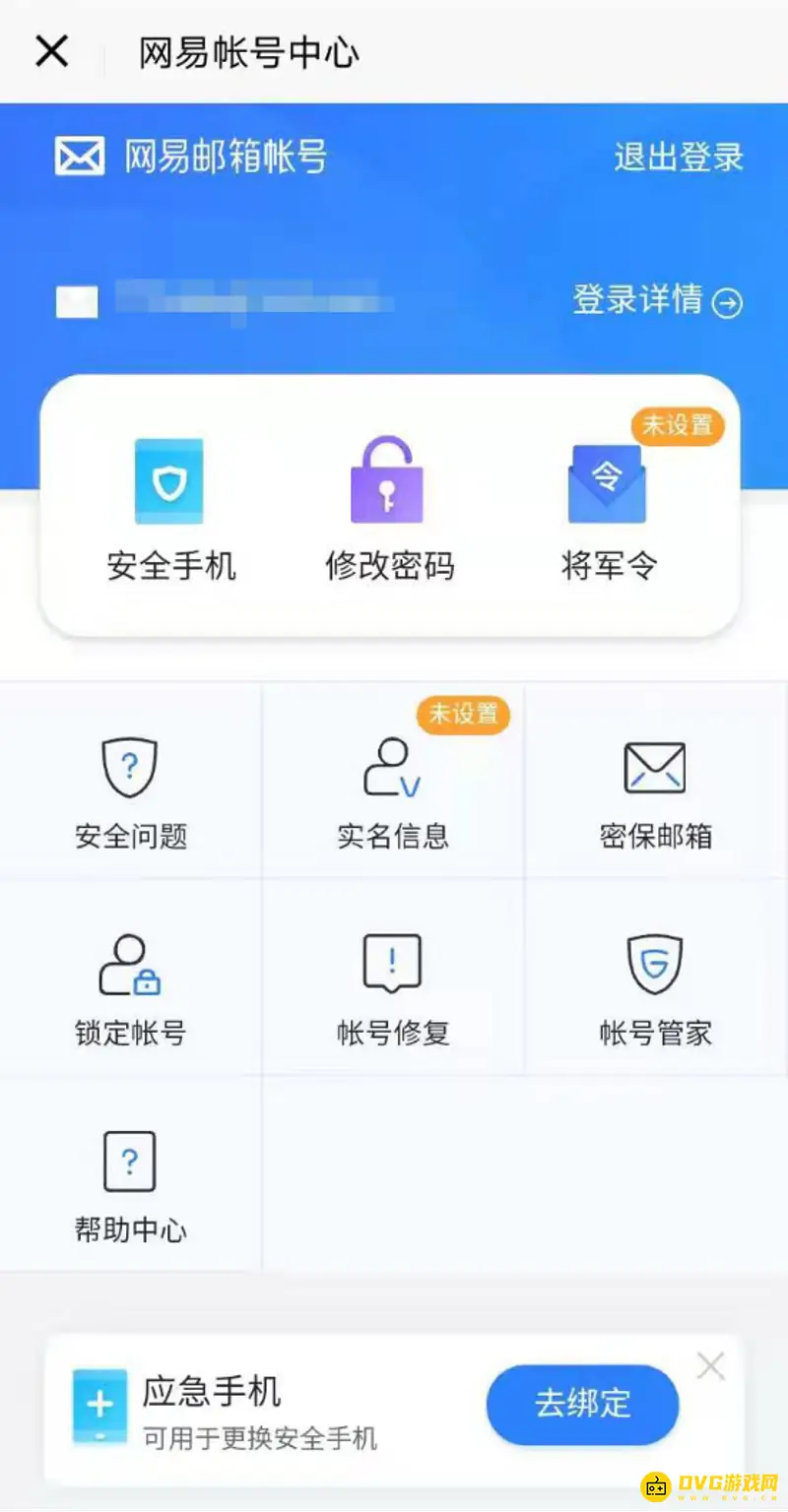The image size is (788, 1512).
Task: Open 登录详情 login details
Action: click(658, 300)
